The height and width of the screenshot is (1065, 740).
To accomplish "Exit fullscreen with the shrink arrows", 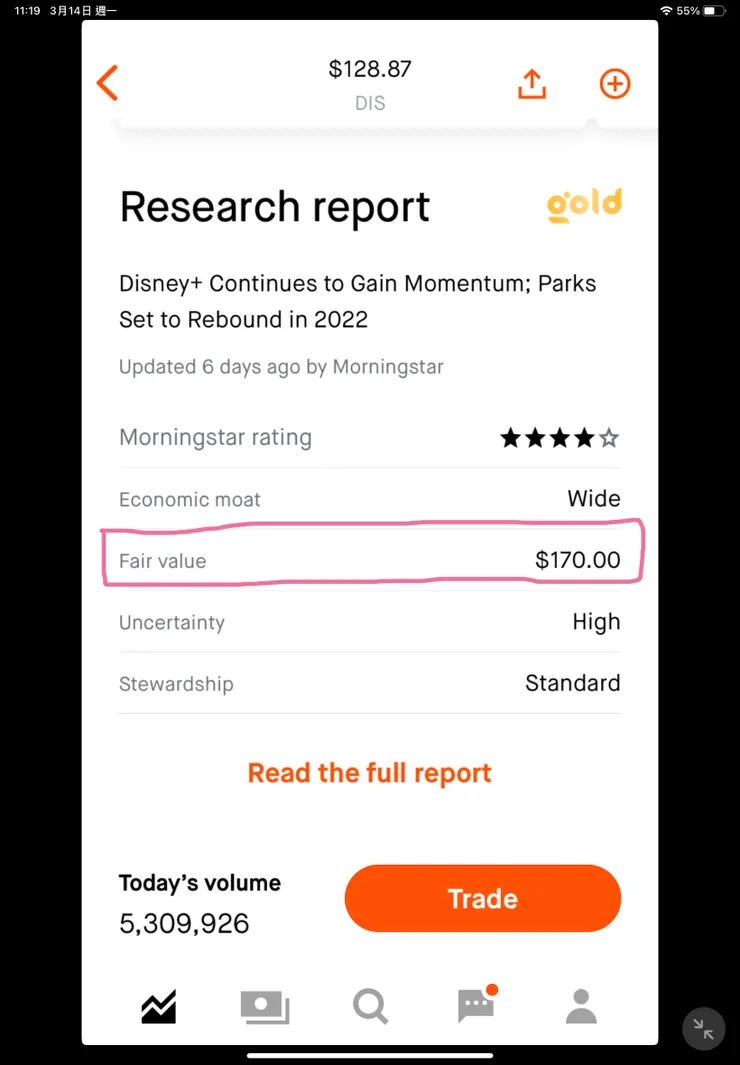I will click(x=703, y=1028).
